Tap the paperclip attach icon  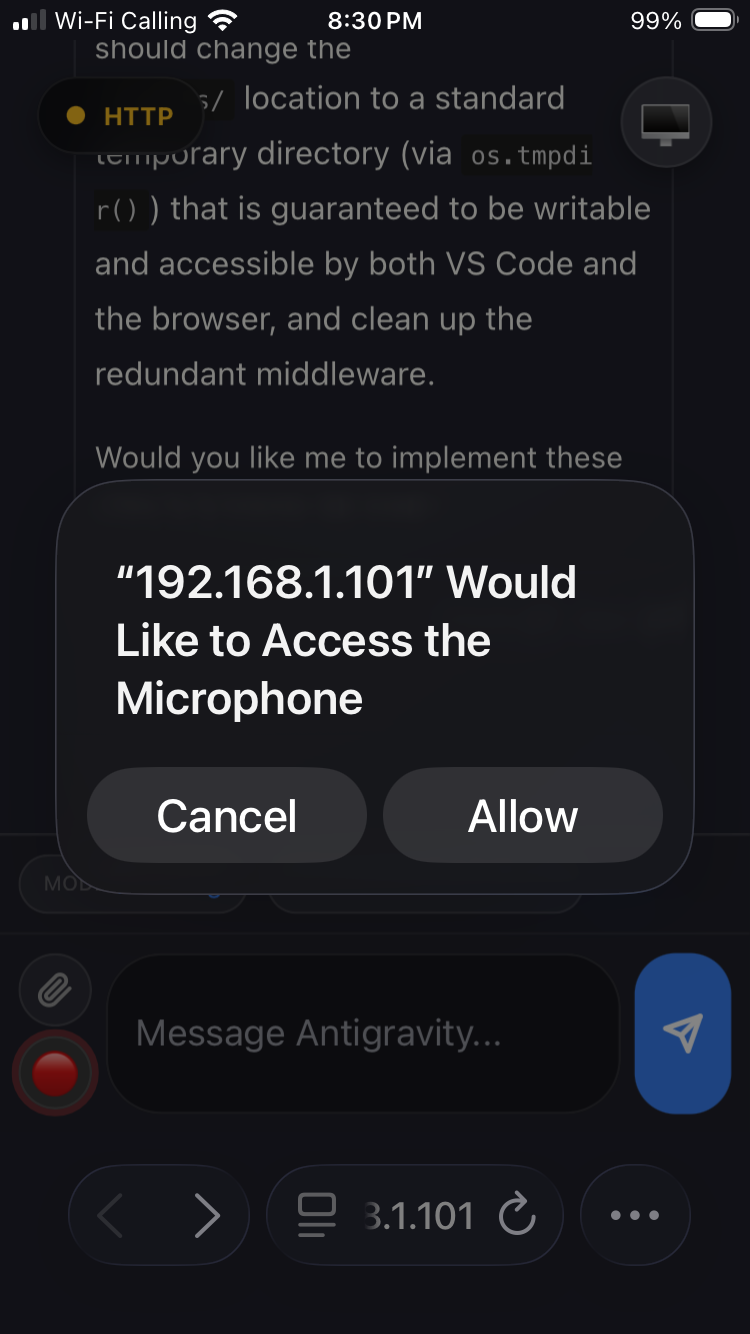coord(55,991)
